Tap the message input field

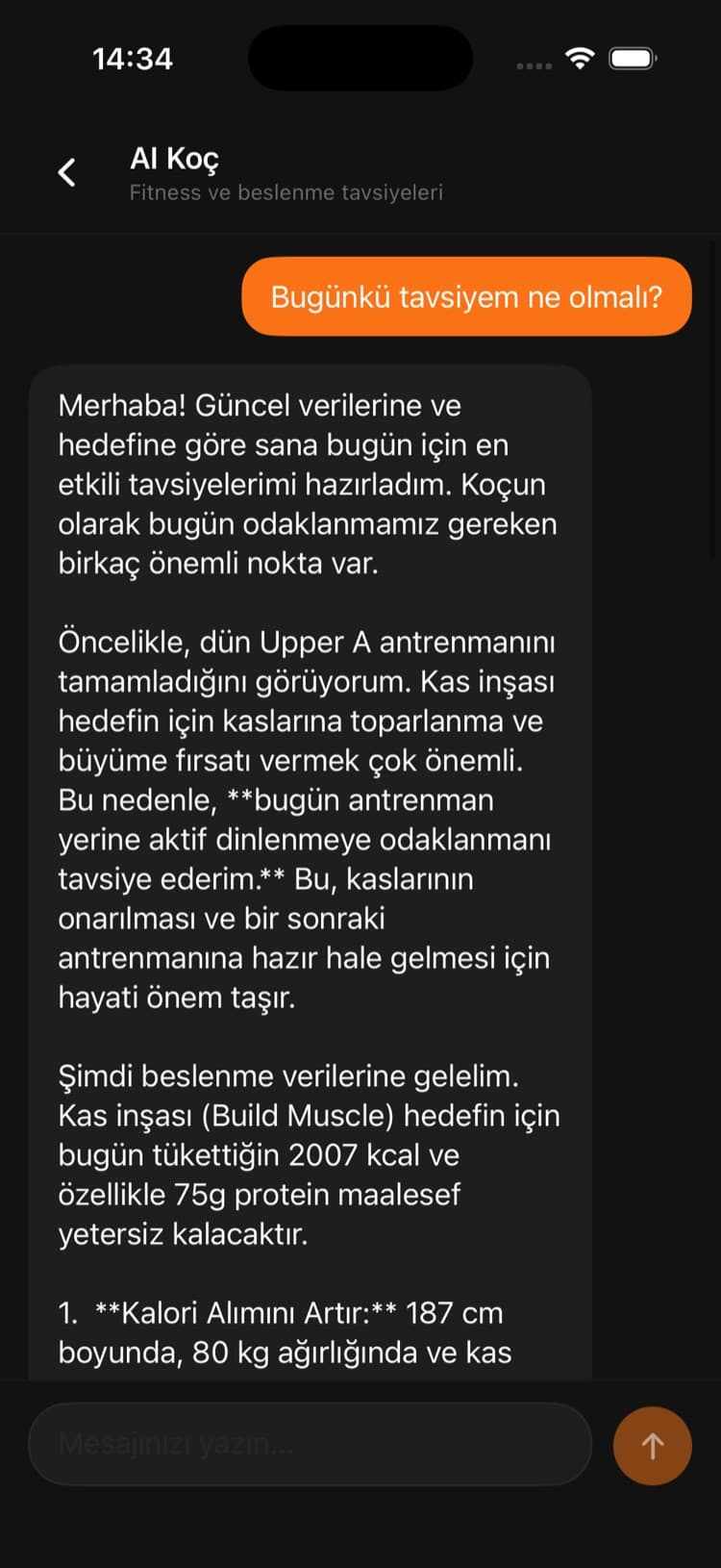310,1444
